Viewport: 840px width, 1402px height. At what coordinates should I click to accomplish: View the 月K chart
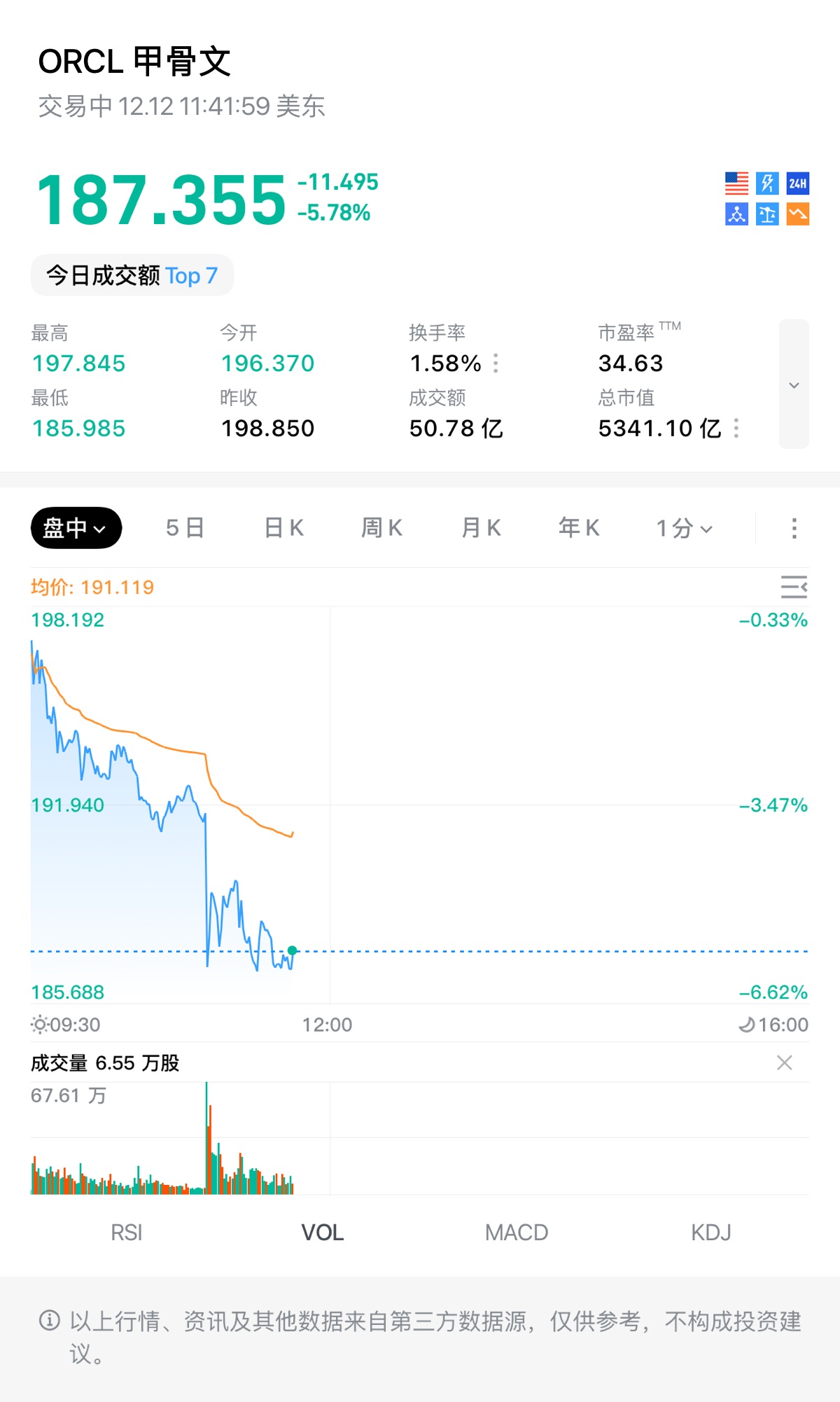[x=481, y=528]
